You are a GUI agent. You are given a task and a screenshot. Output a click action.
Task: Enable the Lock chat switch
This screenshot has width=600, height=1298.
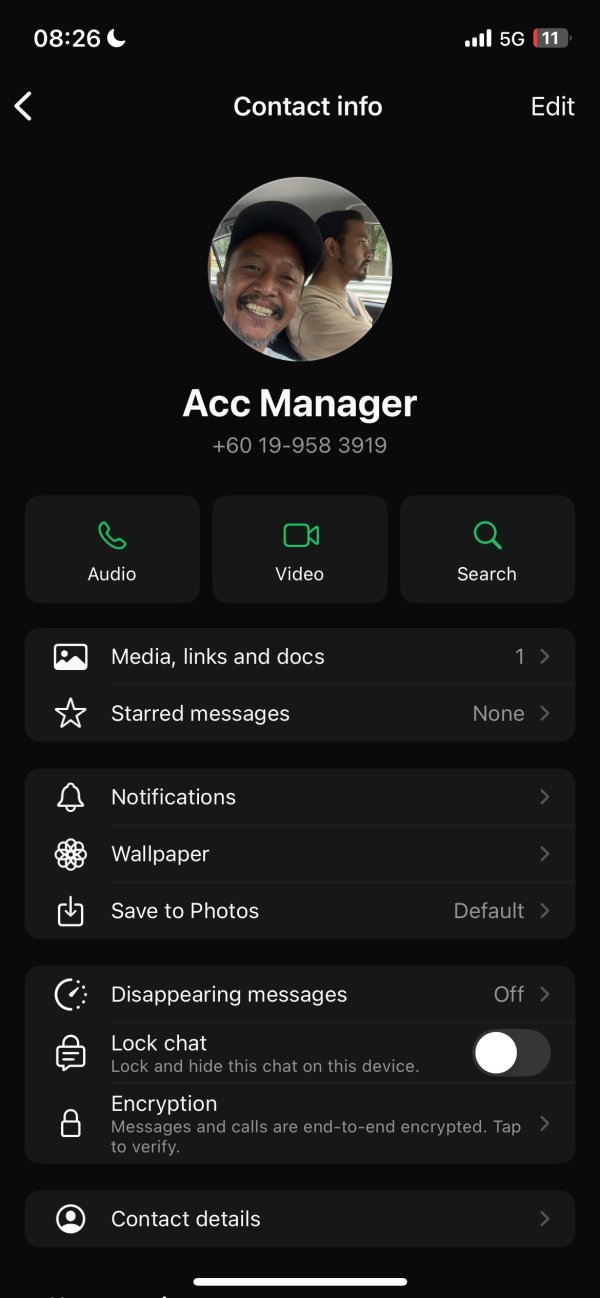click(x=511, y=1053)
